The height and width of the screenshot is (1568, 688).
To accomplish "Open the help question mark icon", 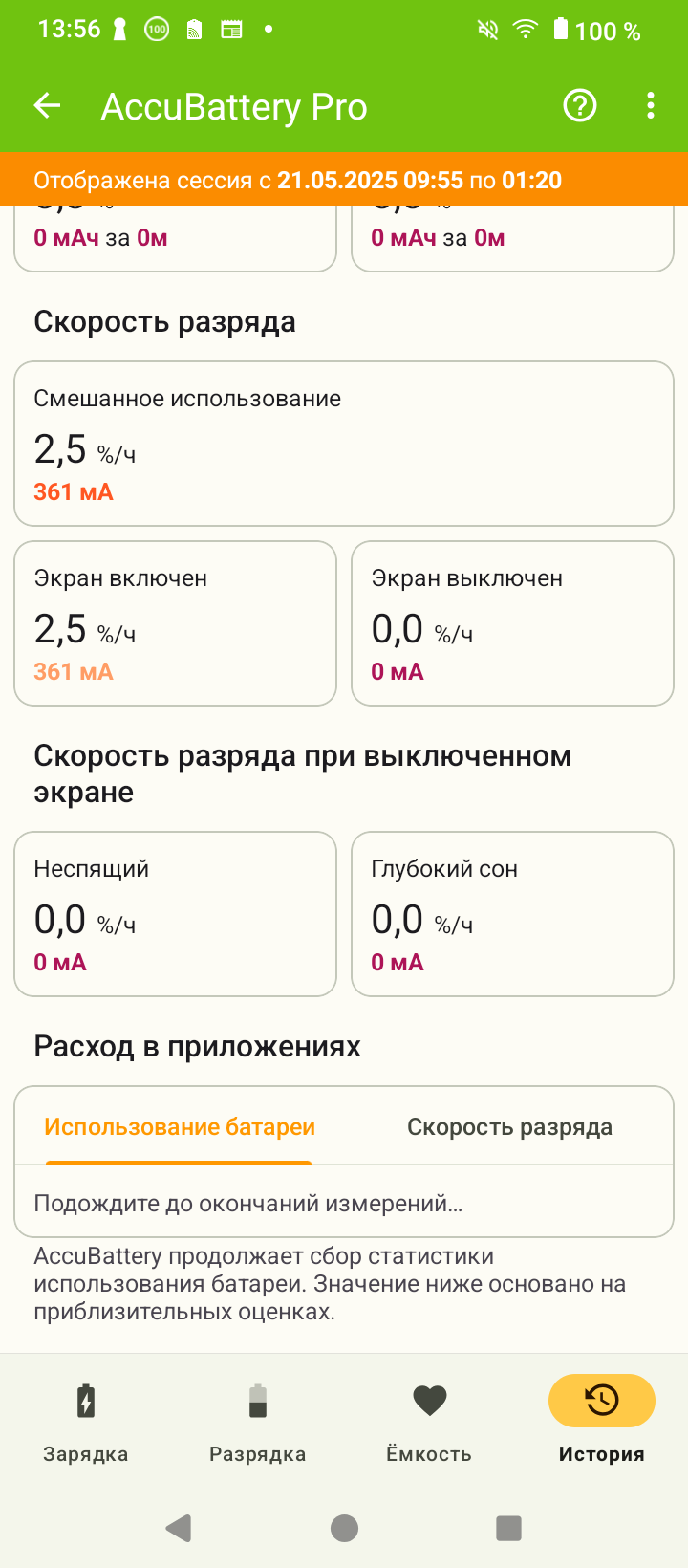I will click(580, 106).
